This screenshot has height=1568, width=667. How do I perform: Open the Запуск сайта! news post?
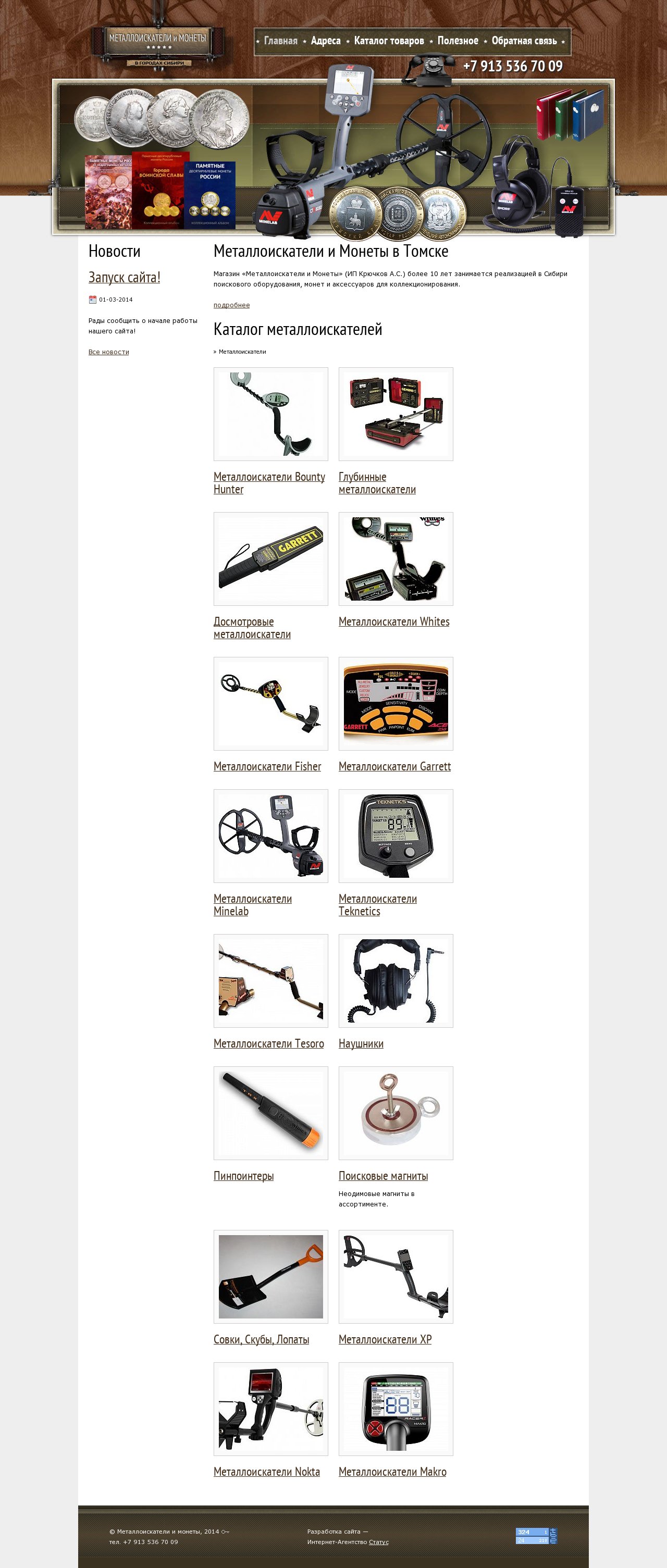pyautogui.click(x=124, y=278)
